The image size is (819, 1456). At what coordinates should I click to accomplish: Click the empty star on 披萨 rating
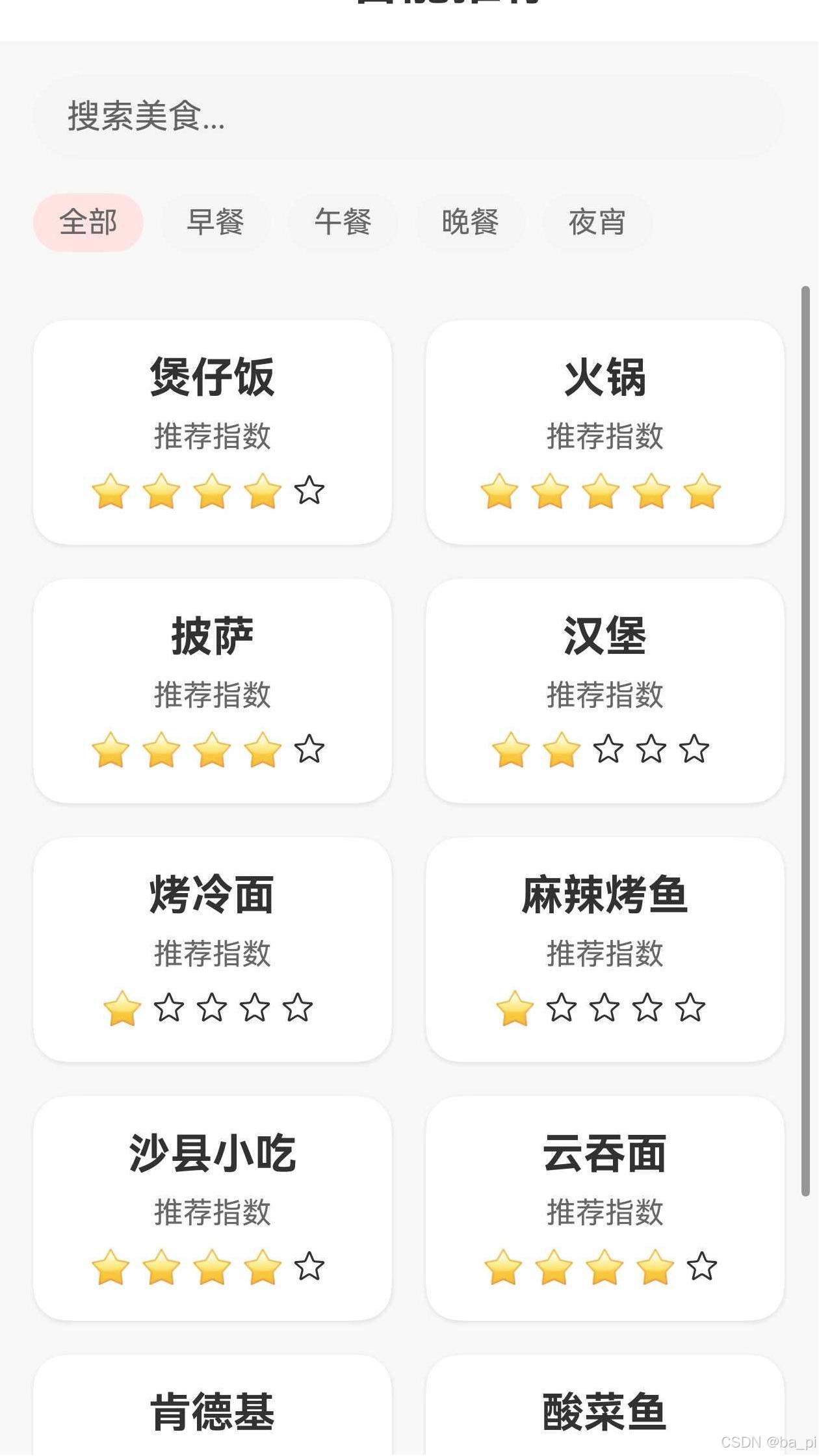click(x=311, y=751)
